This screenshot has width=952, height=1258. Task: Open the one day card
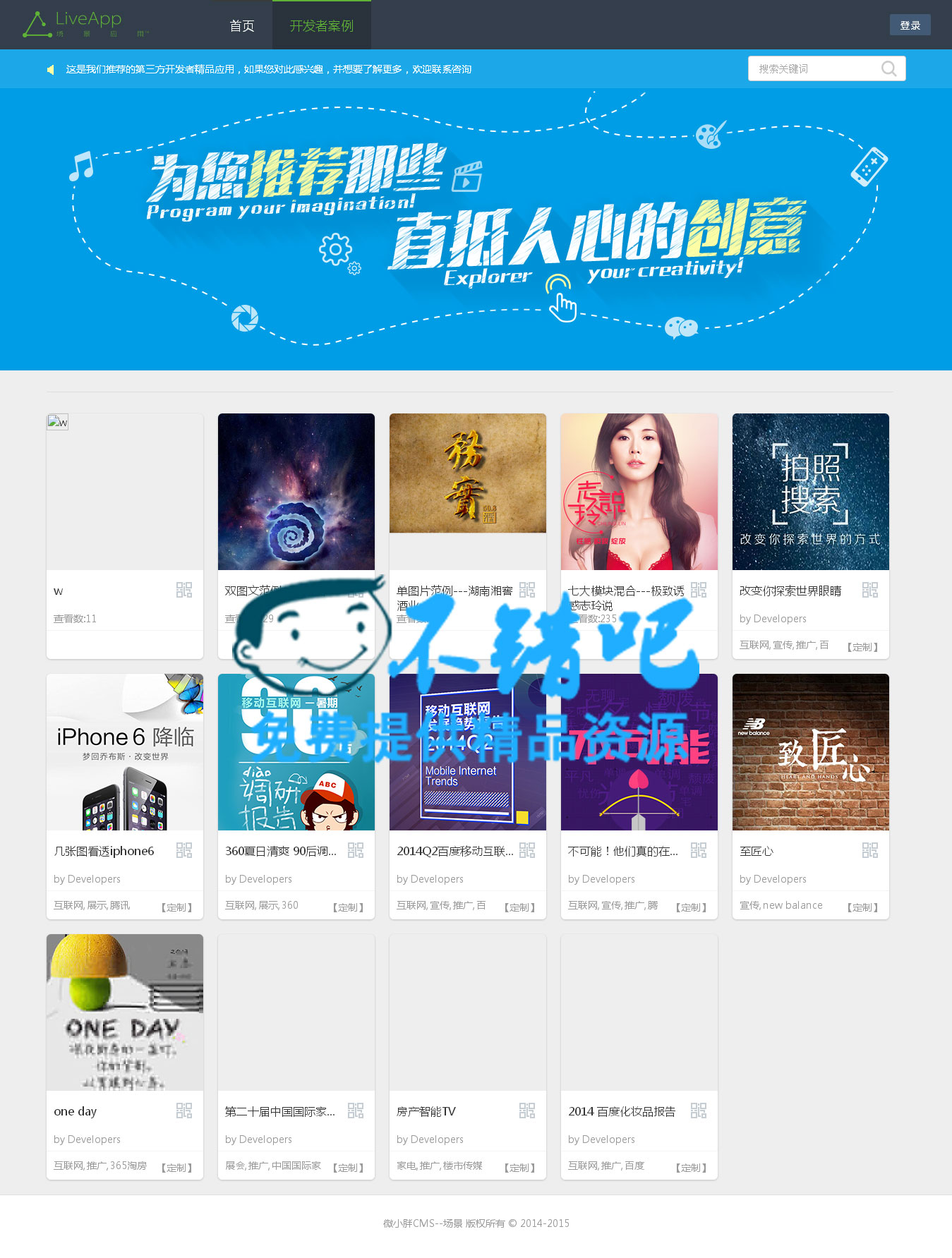[125, 1012]
